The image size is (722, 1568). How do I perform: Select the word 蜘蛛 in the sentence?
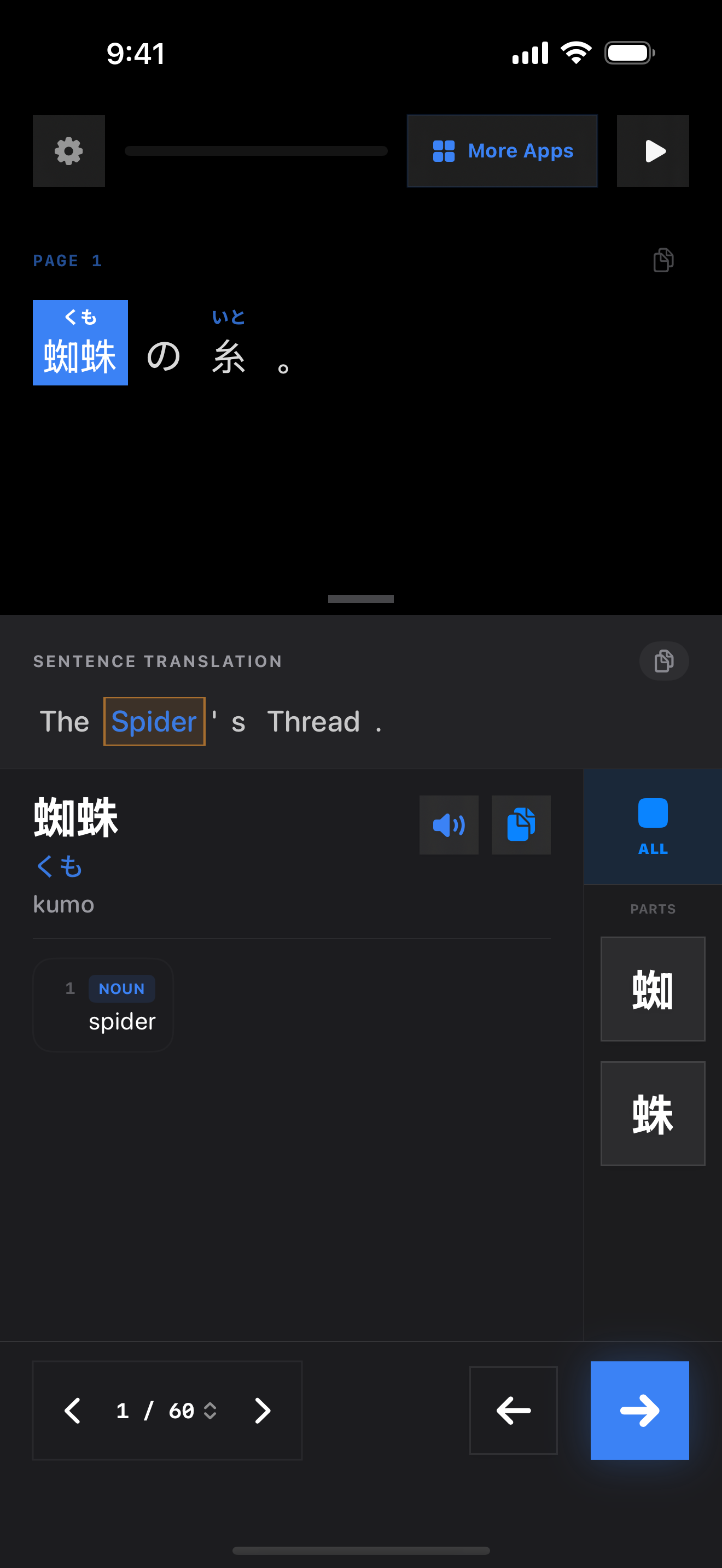tap(80, 343)
